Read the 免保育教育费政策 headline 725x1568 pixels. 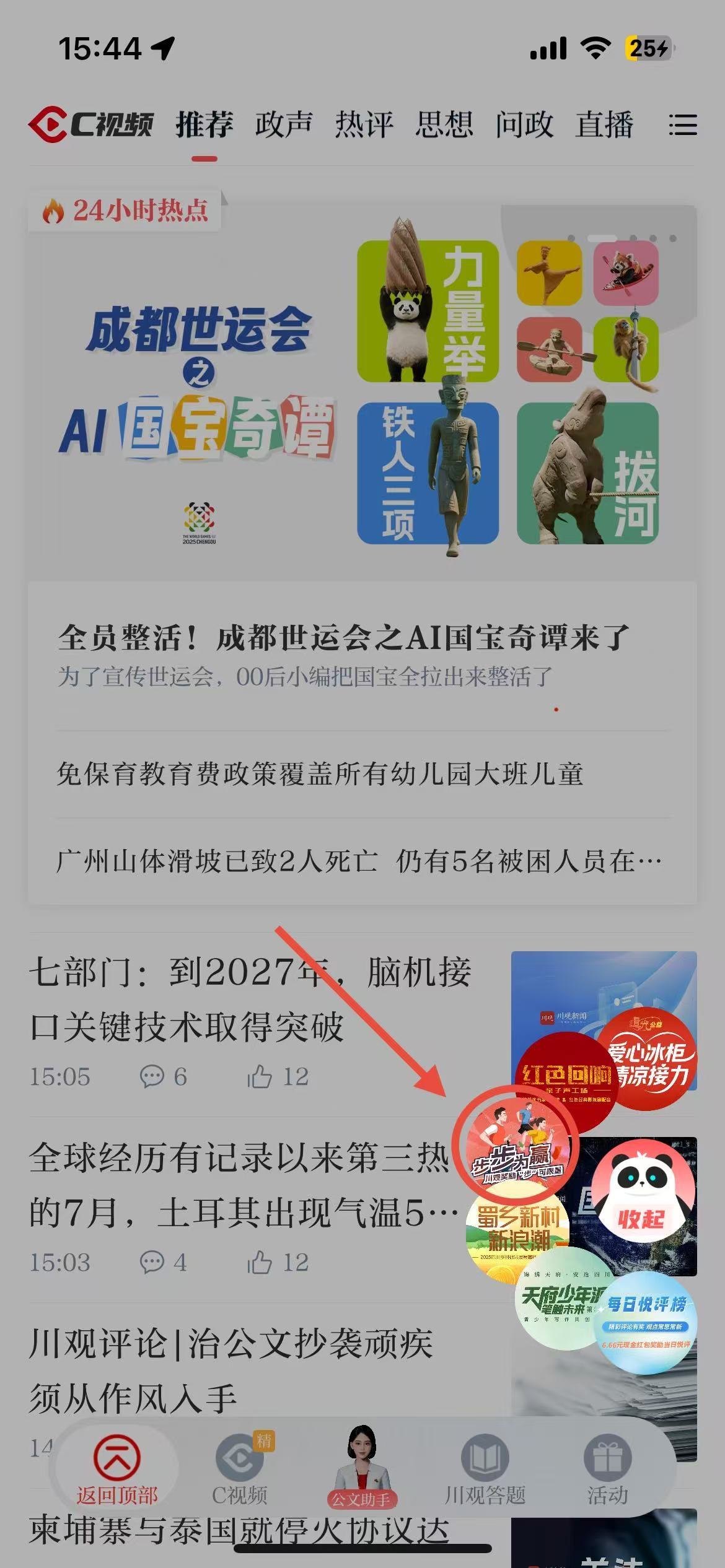point(320,774)
